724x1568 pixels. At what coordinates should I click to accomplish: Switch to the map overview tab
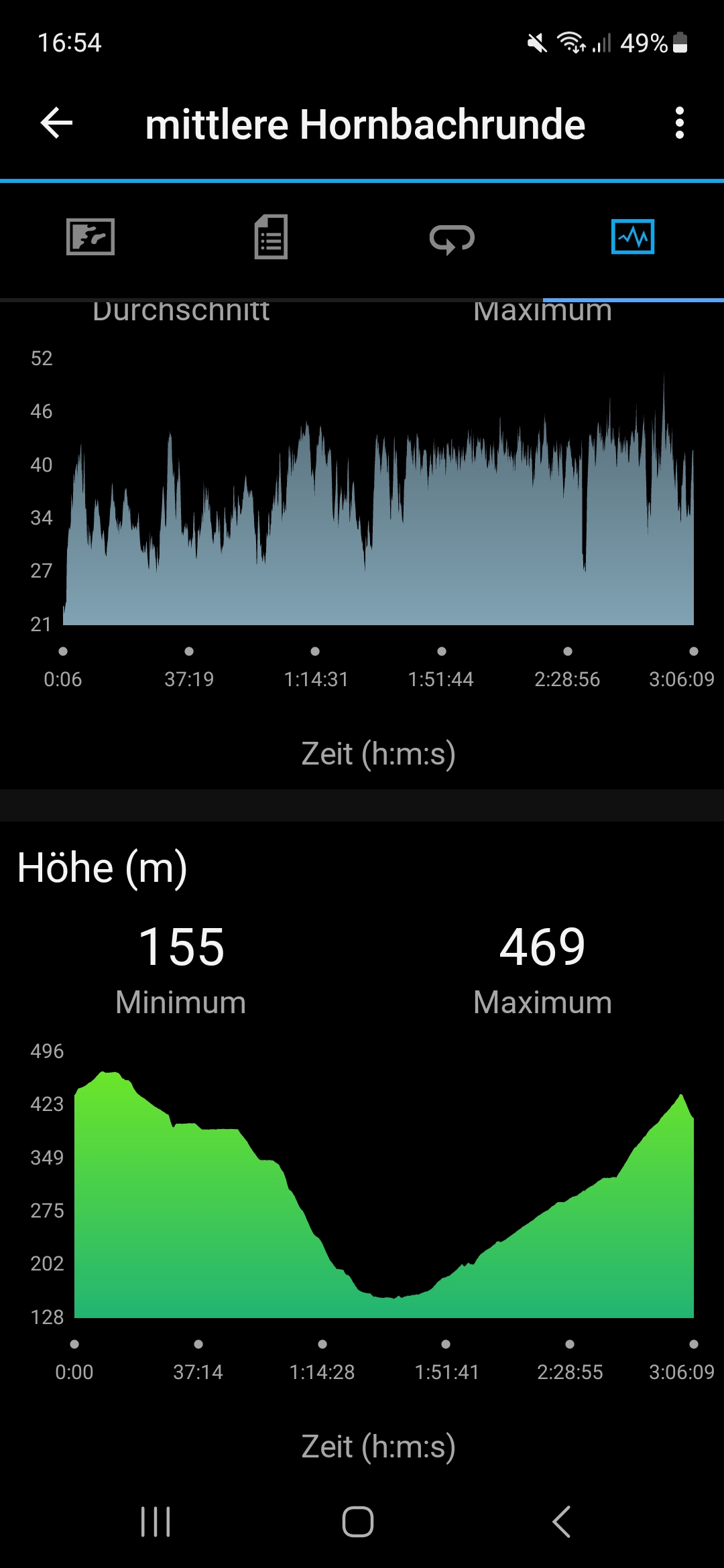coord(90,237)
